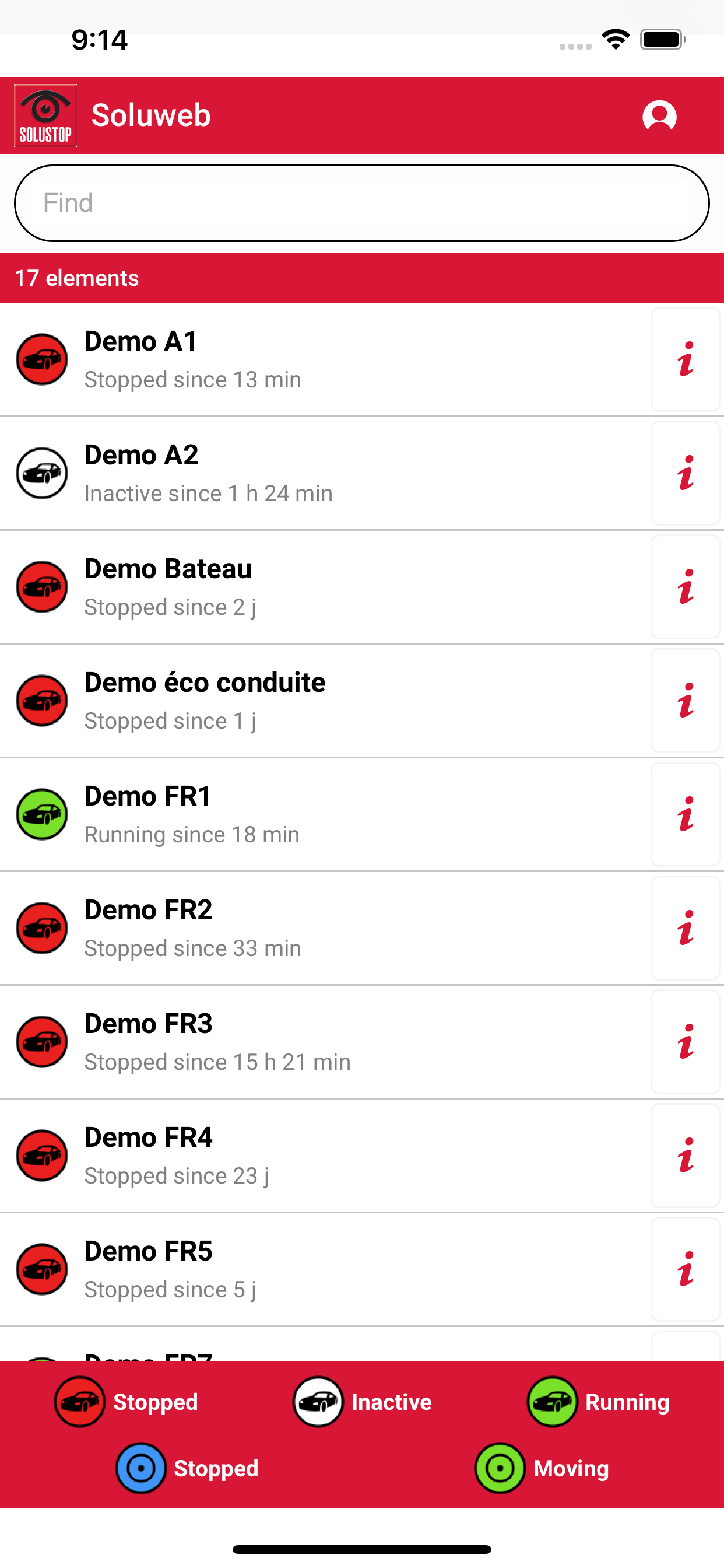Filter by Running vehicles

598,1402
